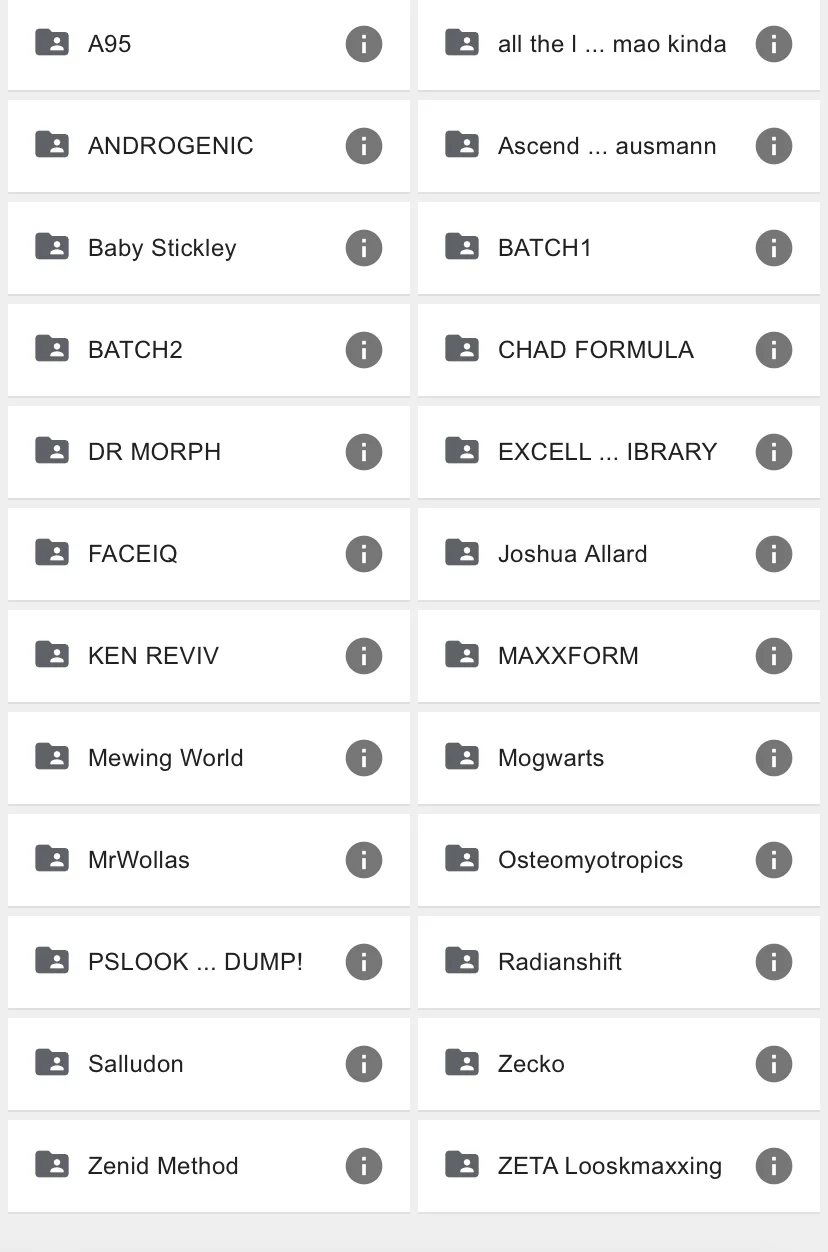The height and width of the screenshot is (1252, 828).
Task: Open the Radianshift folder
Action: [x=560, y=962]
